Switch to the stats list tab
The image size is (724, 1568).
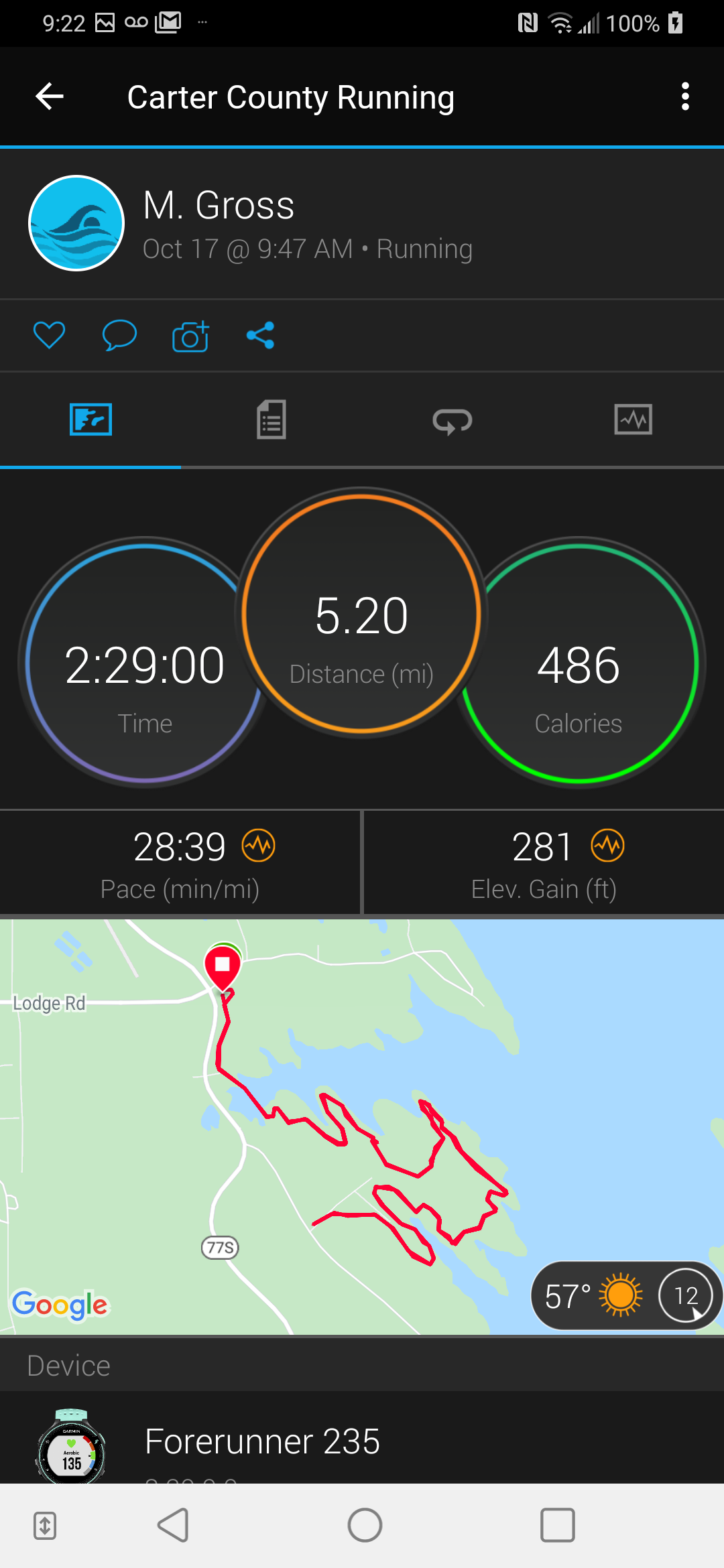[271, 420]
